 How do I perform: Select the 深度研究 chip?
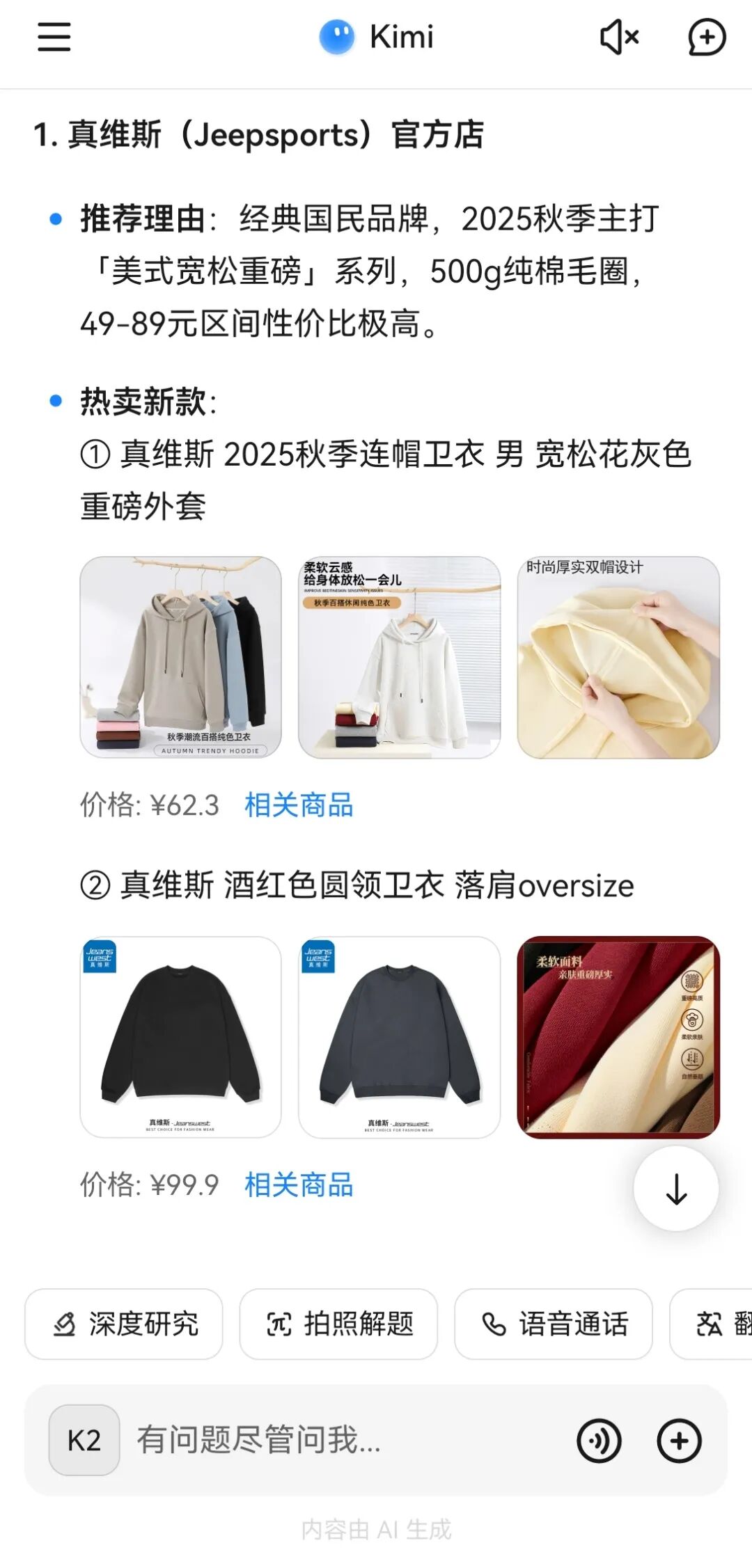(x=124, y=1324)
